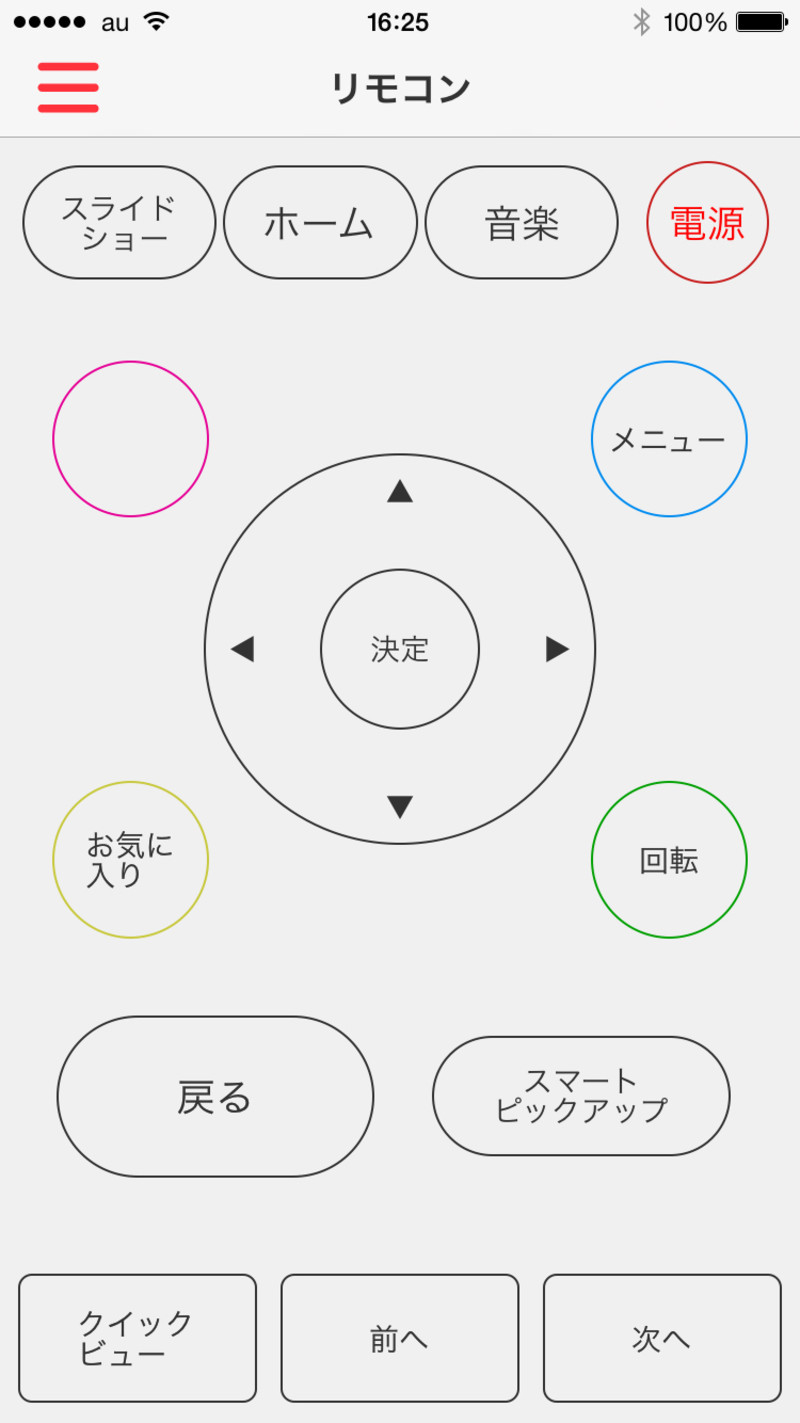The image size is (800, 1423).
Task: Tap the down arrow on the d-pad
Action: click(x=400, y=807)
